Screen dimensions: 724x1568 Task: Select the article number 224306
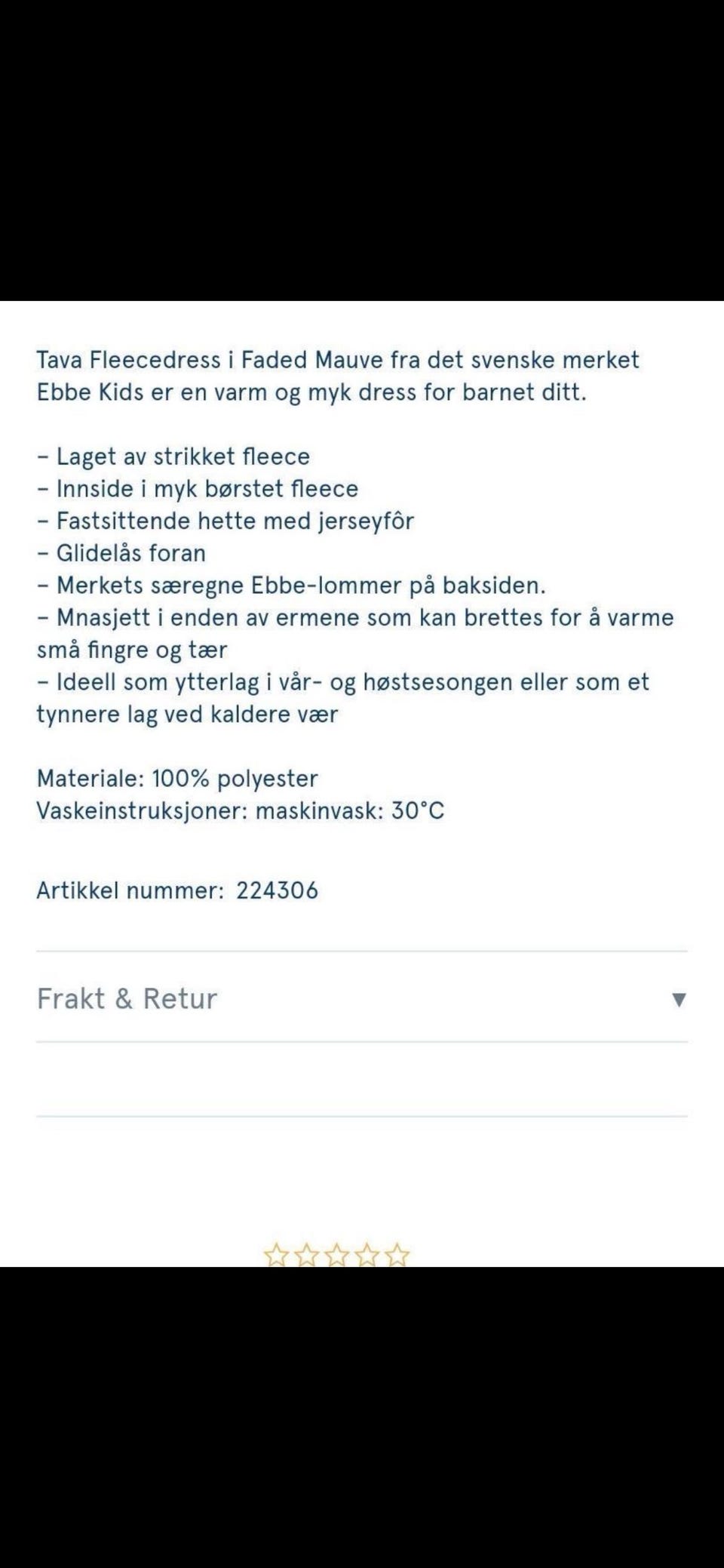coord(179,891)
